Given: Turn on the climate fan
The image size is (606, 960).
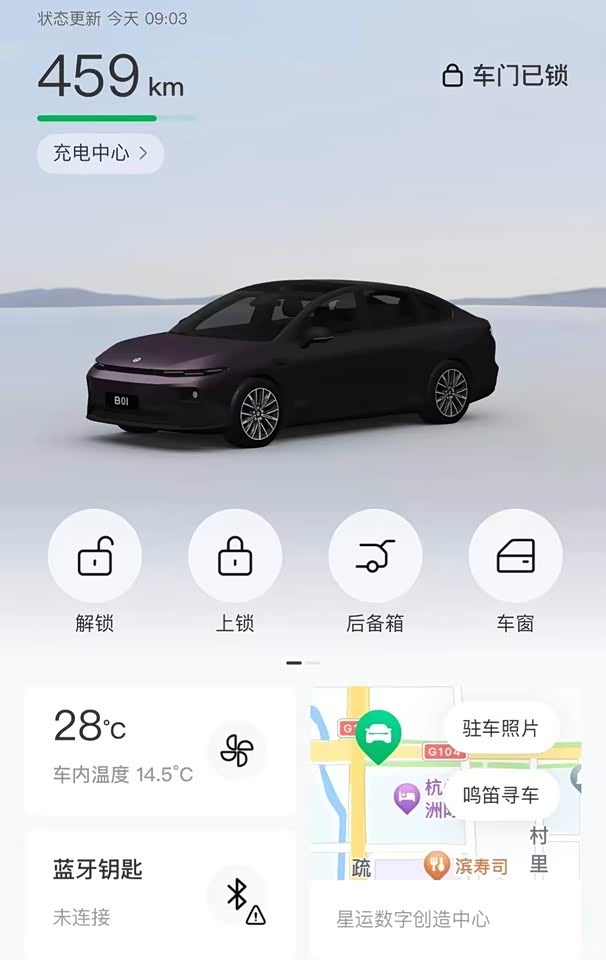Looking at the screenshot, I should (237, 750).
